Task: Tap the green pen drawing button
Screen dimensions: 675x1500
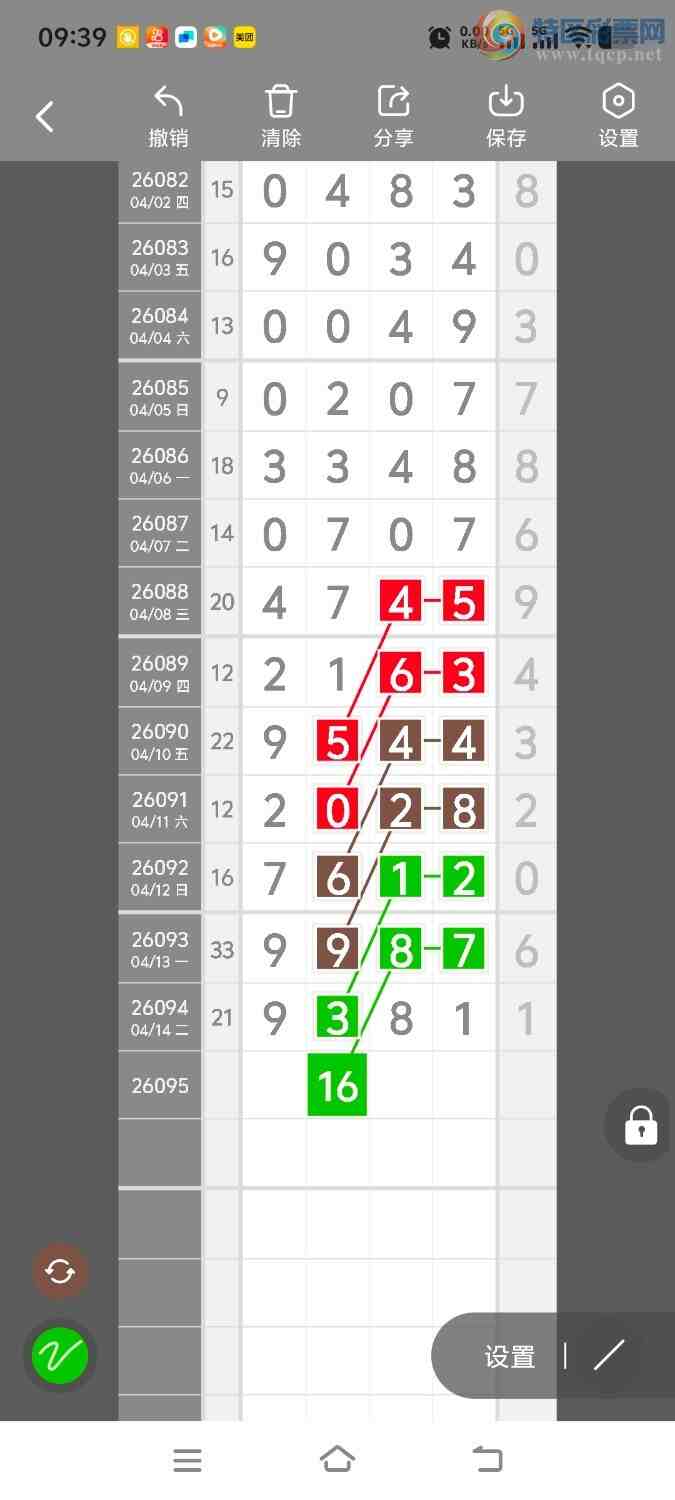Action: (x=60, y=1356)
